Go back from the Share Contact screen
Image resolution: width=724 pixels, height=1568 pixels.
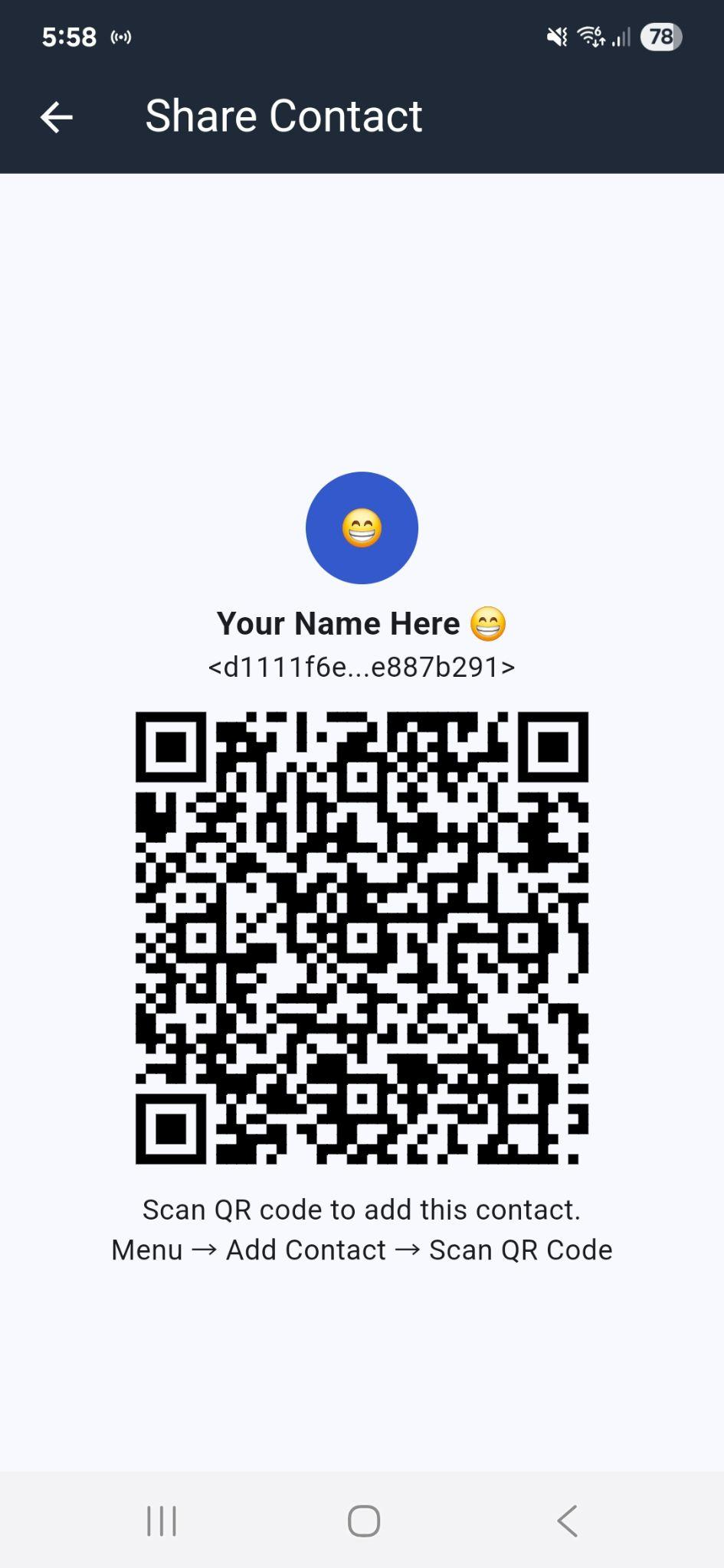click(56, 117)
